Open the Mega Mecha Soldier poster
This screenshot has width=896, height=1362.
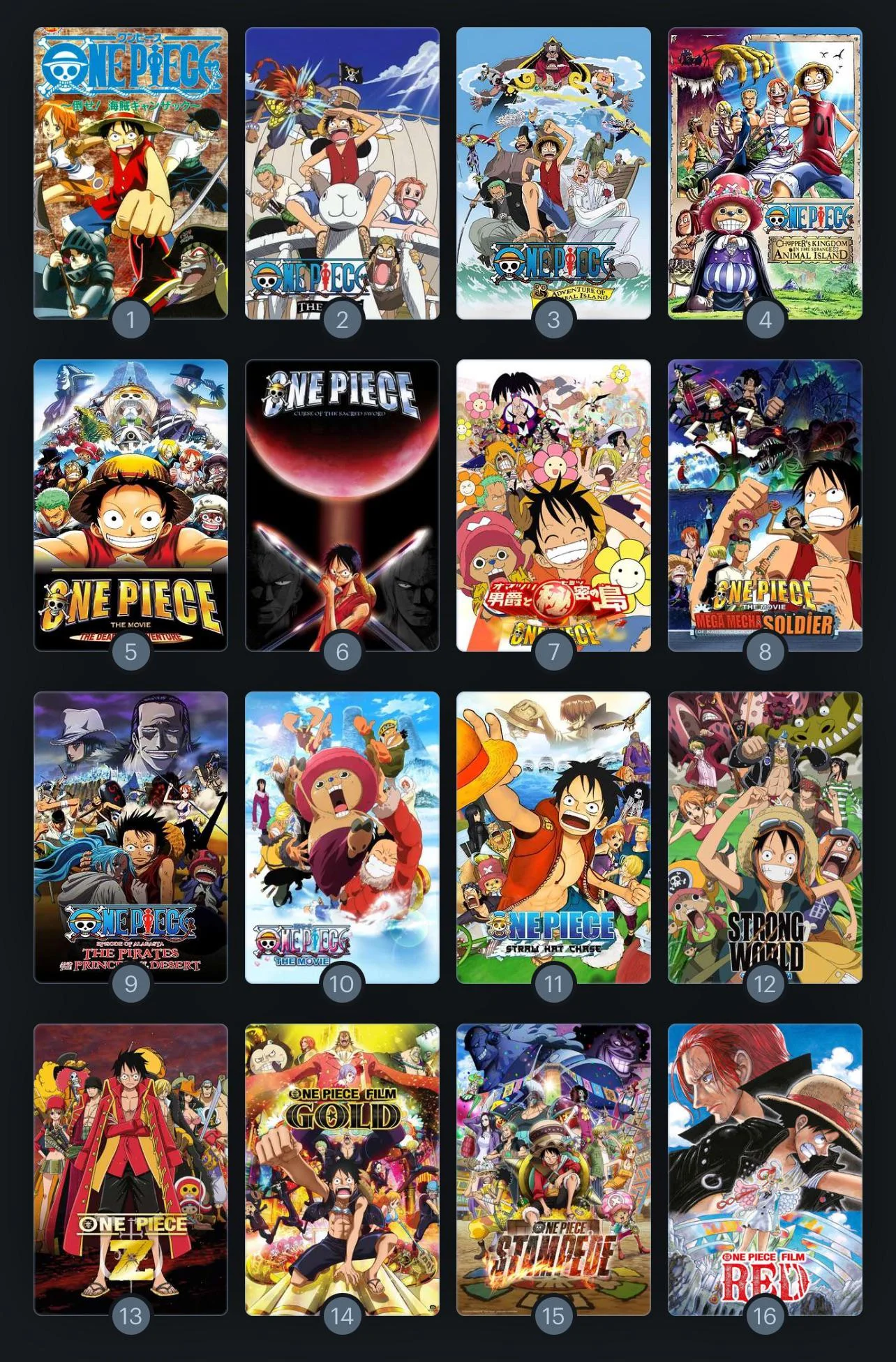tap(765, 504)
